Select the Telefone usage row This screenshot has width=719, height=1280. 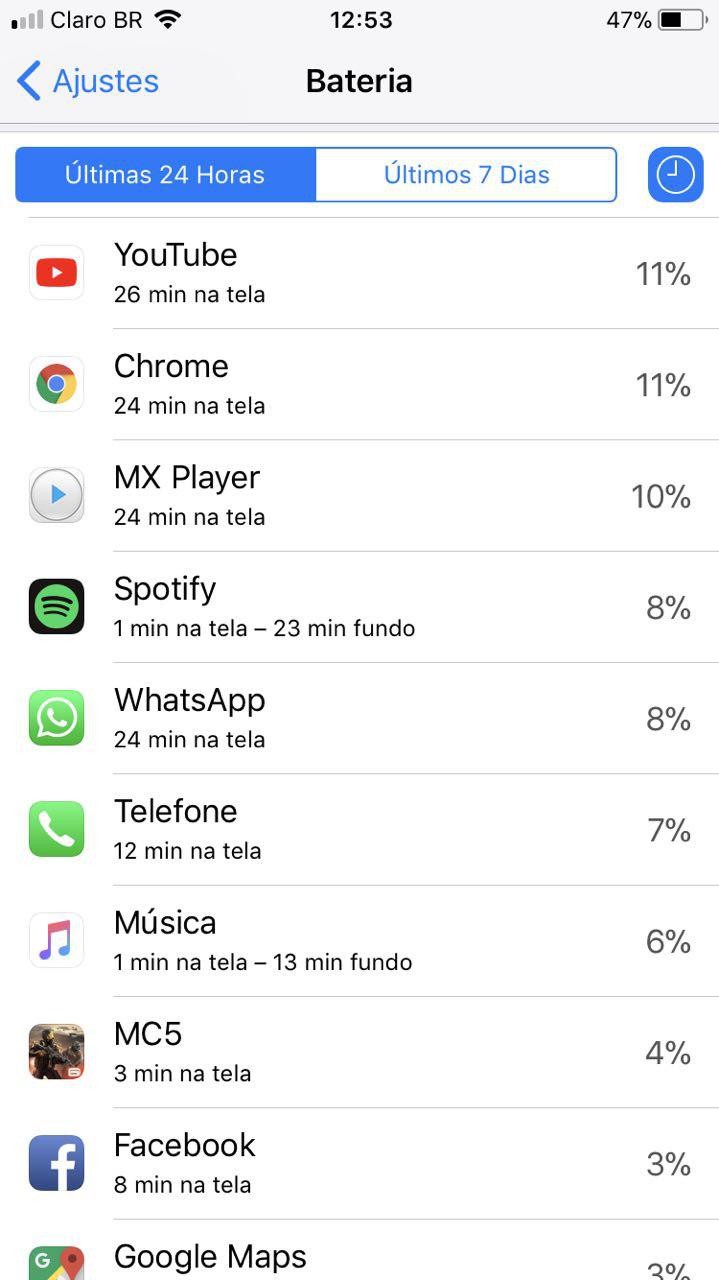tap(360, 829)
